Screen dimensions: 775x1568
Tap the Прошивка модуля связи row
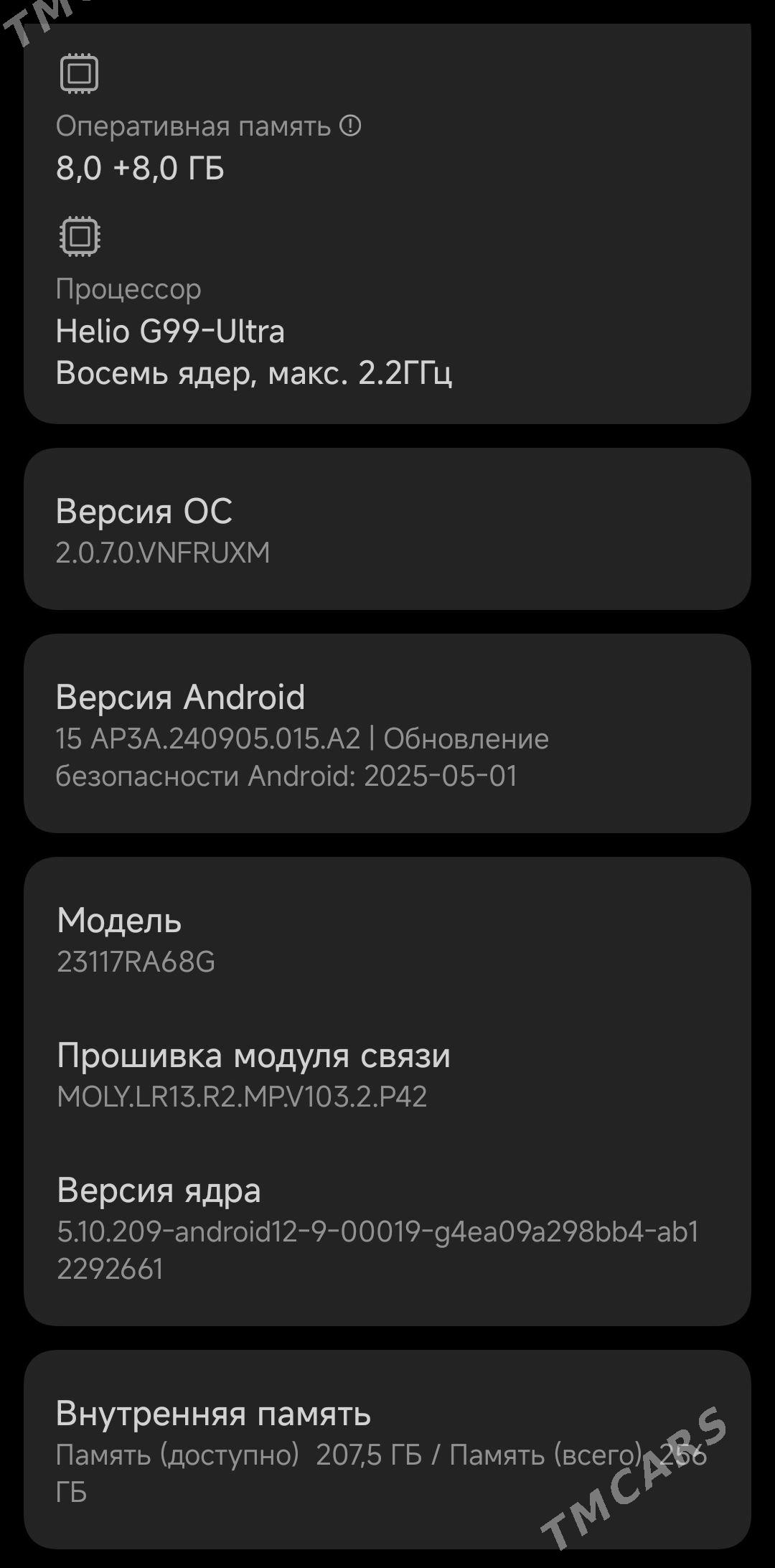click(x=387, y=1074)
